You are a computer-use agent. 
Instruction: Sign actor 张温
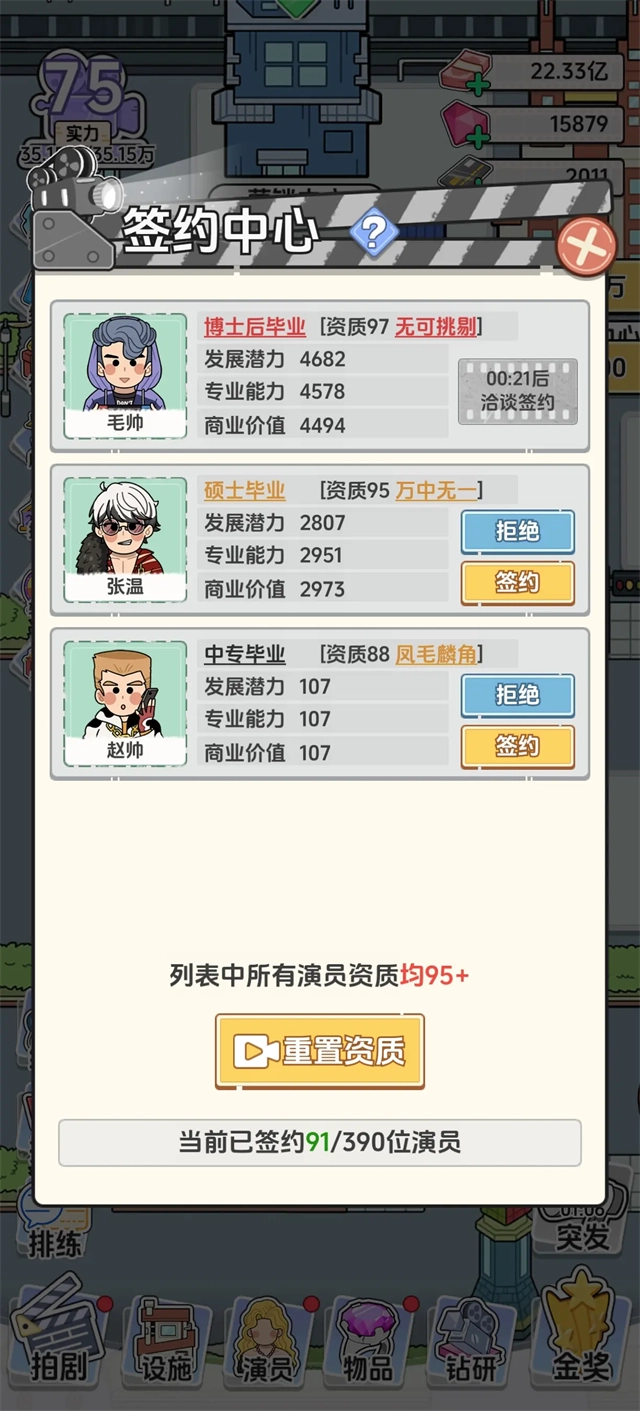pos(517,583)
